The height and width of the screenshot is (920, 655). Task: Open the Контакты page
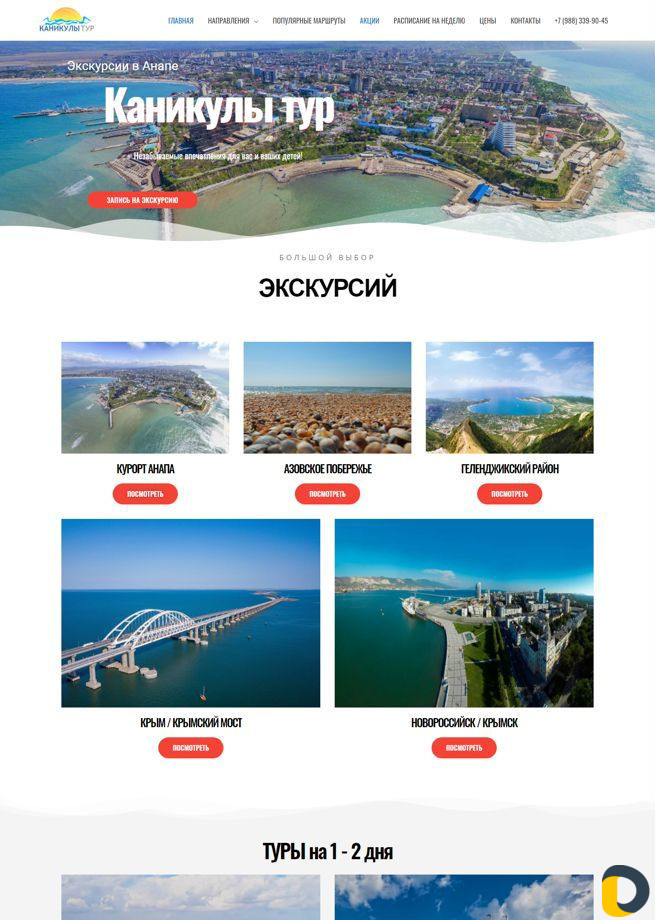click(x=525, y=21)
